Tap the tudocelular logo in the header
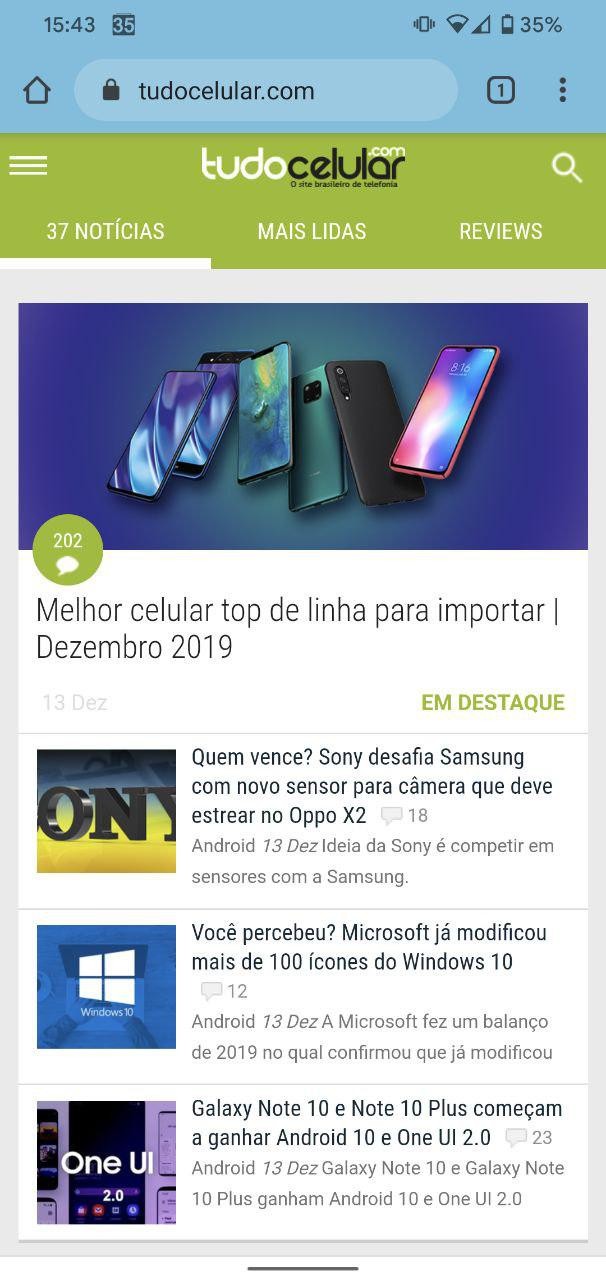Viewport: 606px width, 1280px height. click(x=303, y=166)
